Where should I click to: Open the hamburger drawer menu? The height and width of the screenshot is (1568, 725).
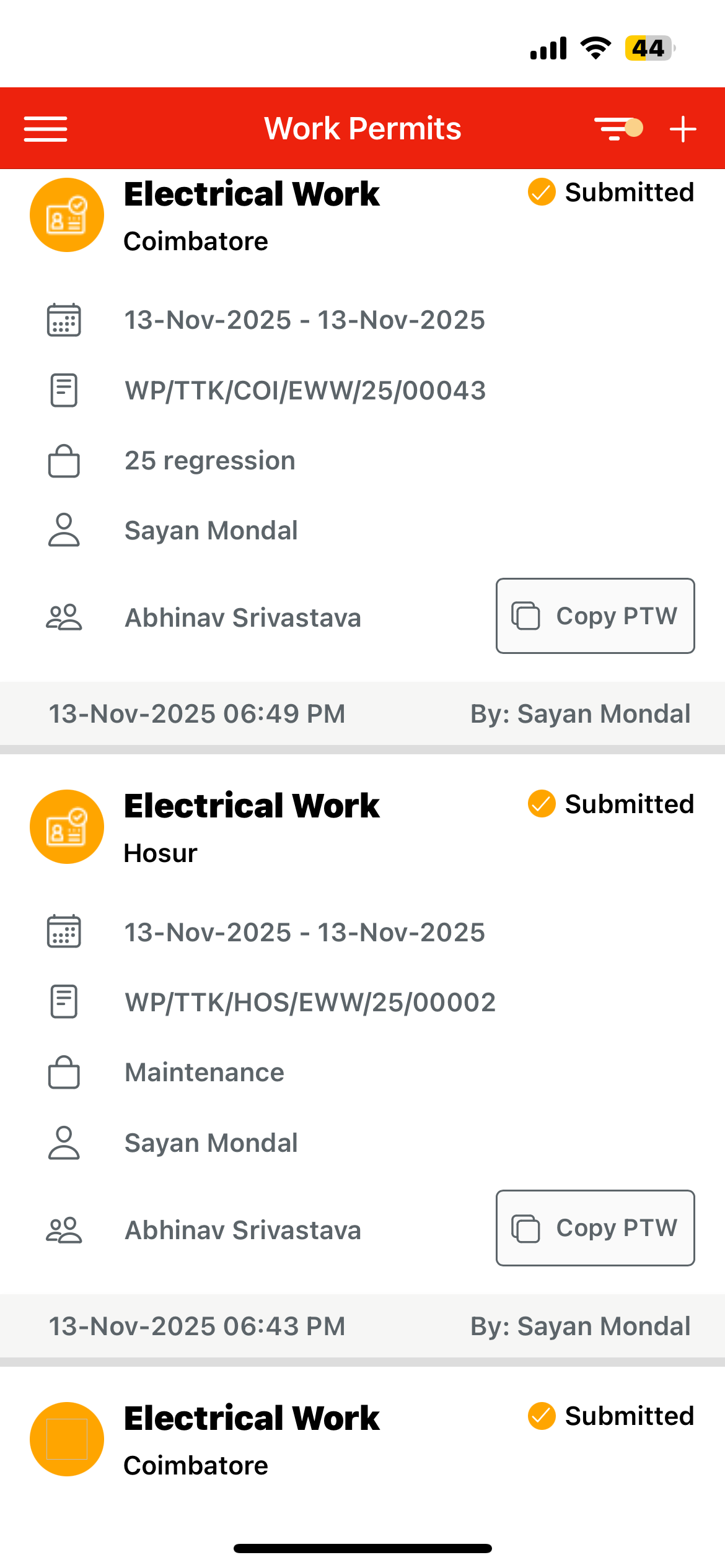45,129
